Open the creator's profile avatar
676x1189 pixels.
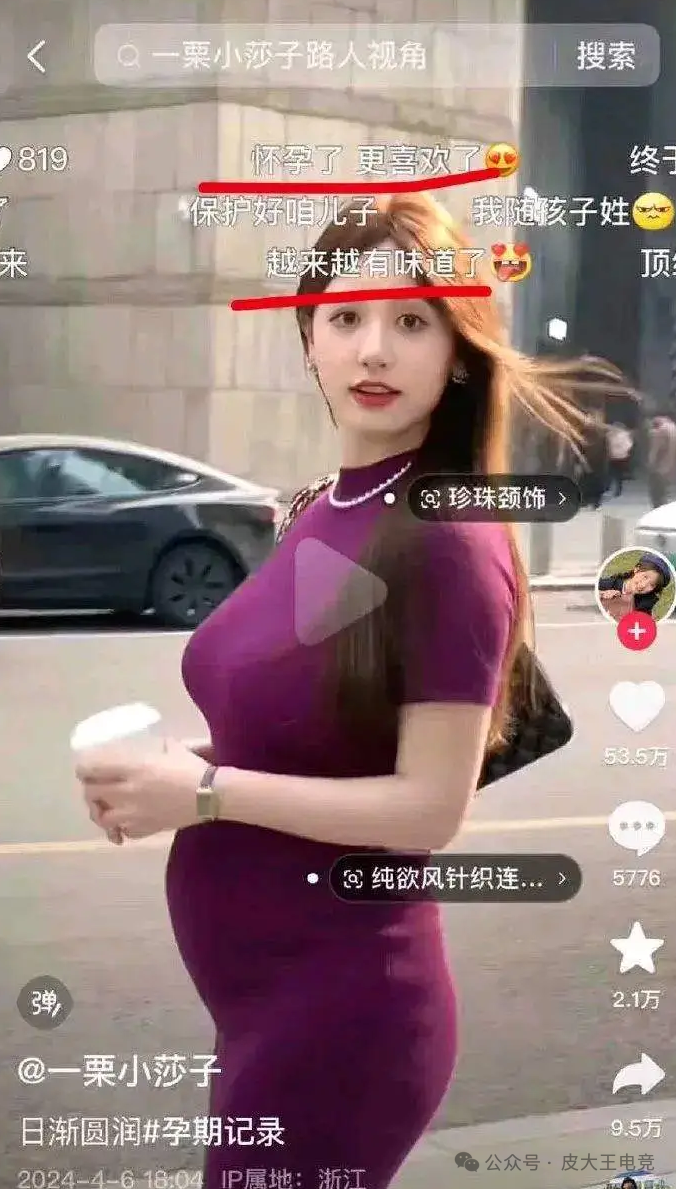click(635, 585)
